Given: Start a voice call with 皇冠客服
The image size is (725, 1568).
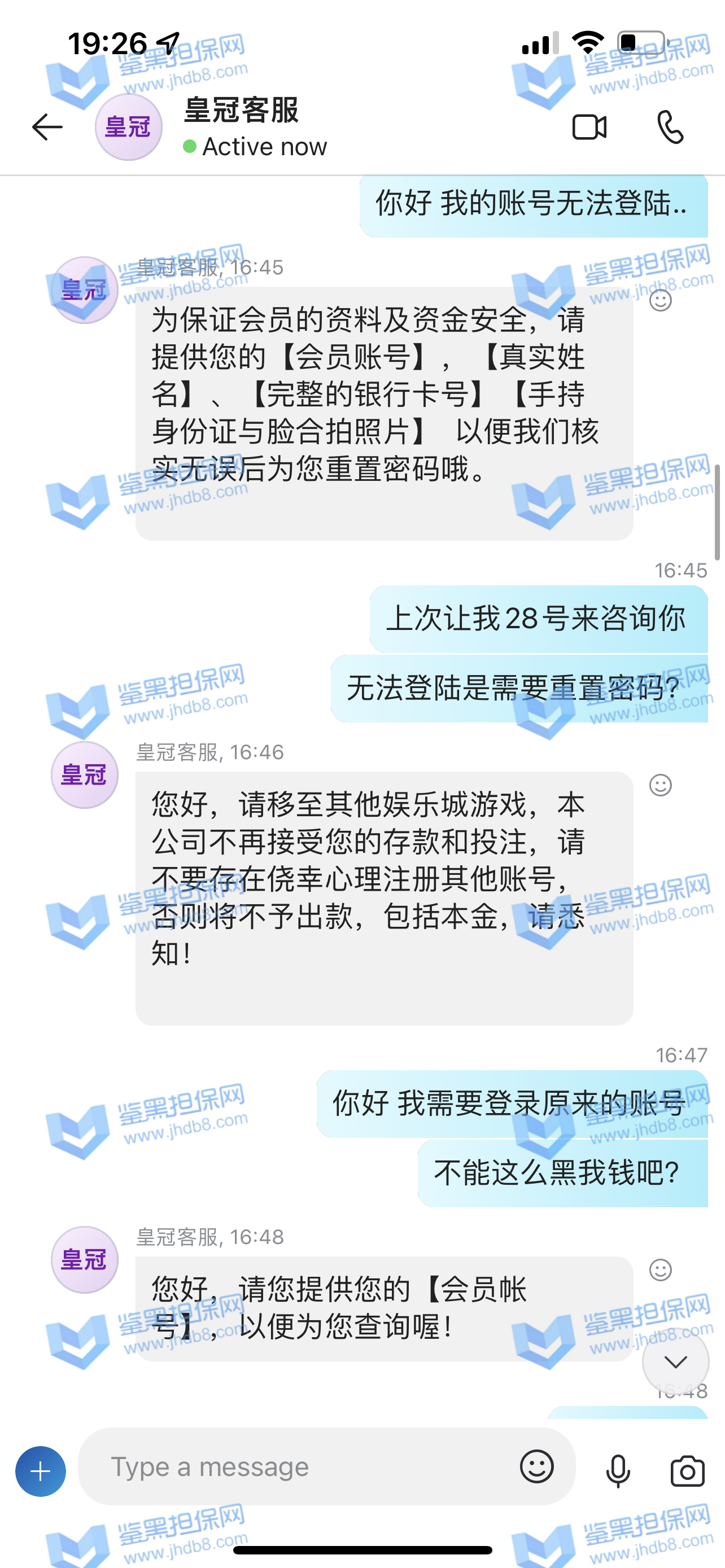Looking at the screenshot, I should click(x=670, y=127).
